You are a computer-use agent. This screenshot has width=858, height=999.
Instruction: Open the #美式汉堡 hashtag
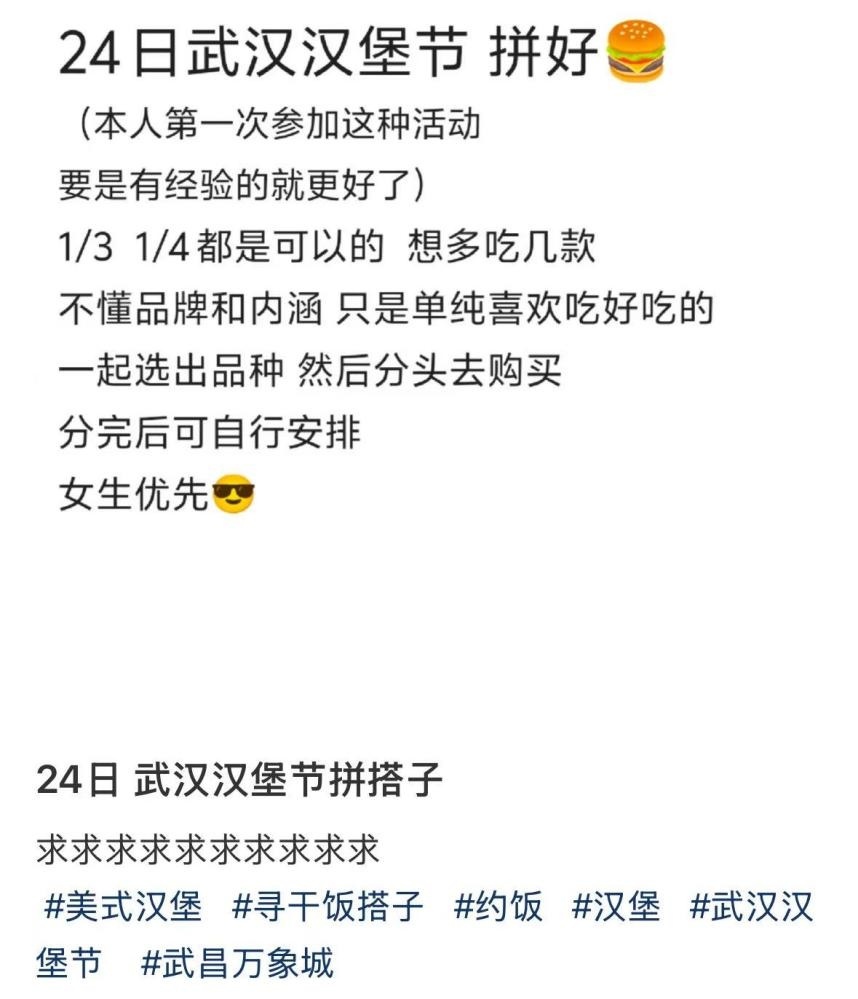123,907
